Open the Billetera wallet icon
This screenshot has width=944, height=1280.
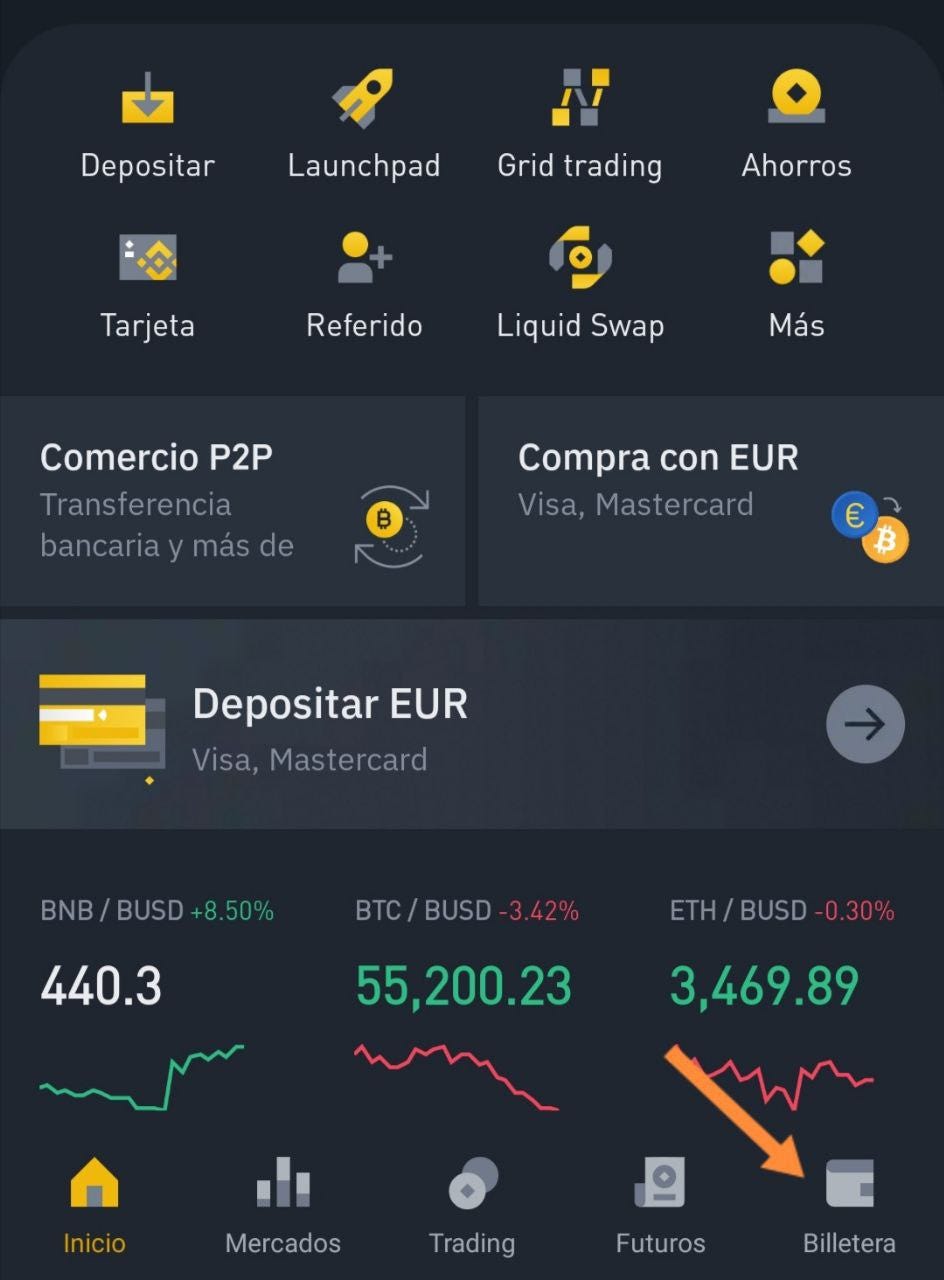[848, 1185]
